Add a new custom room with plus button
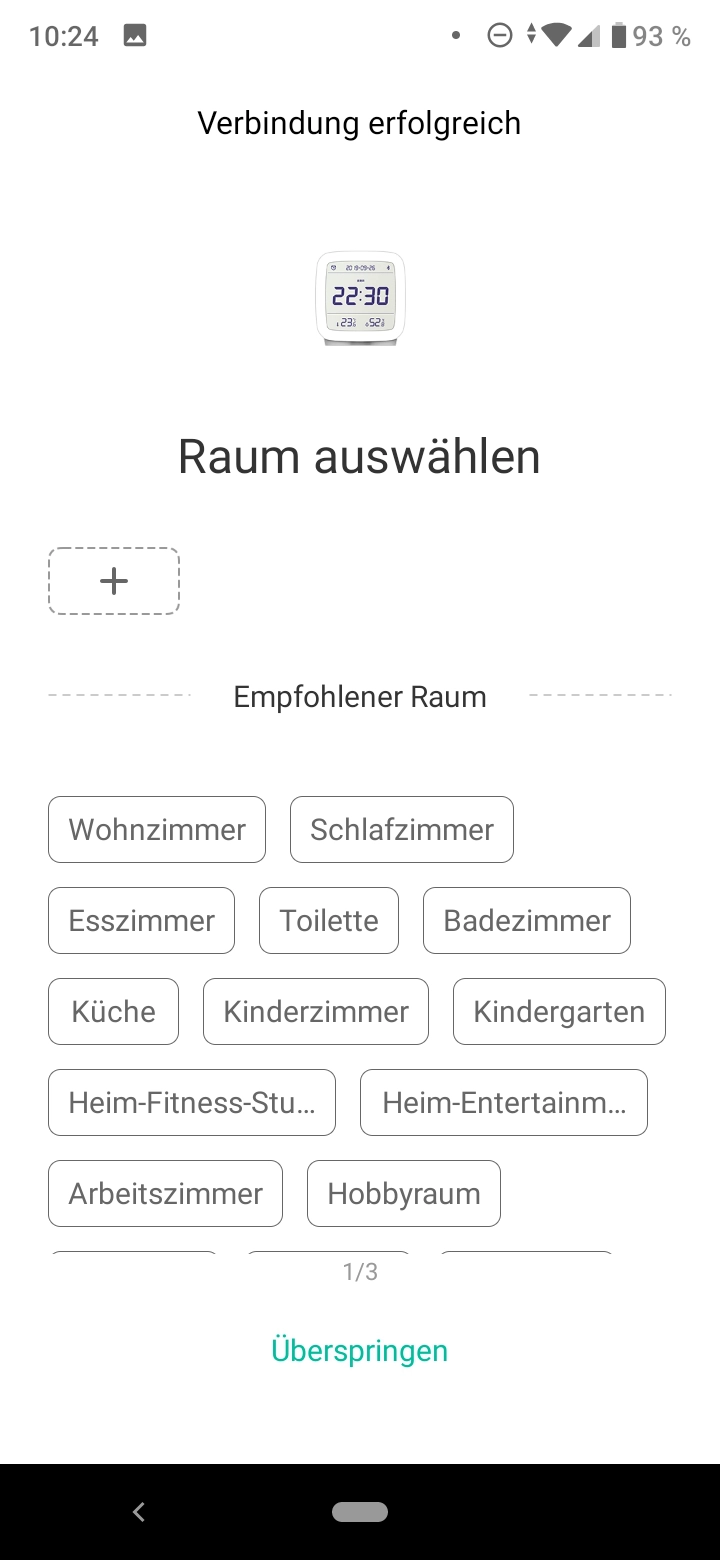This screenshot has height=1560, width=720. [114, 581]
